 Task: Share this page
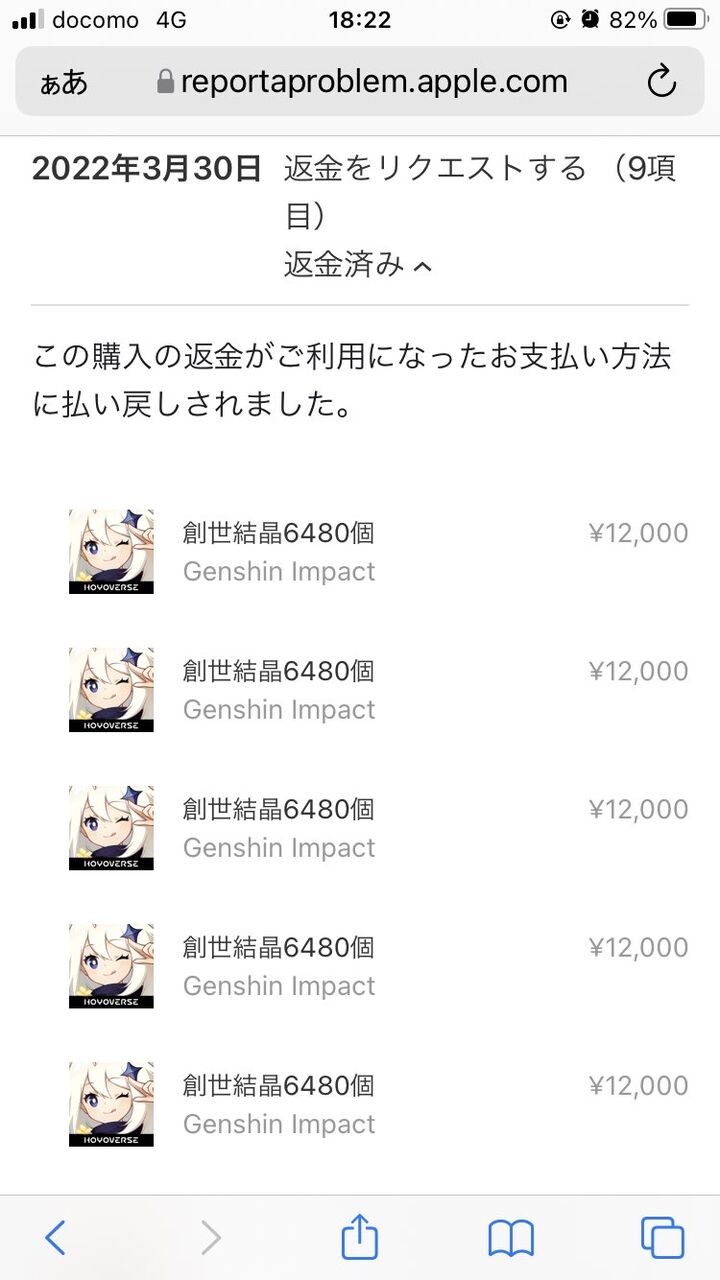pos(359,1238)
